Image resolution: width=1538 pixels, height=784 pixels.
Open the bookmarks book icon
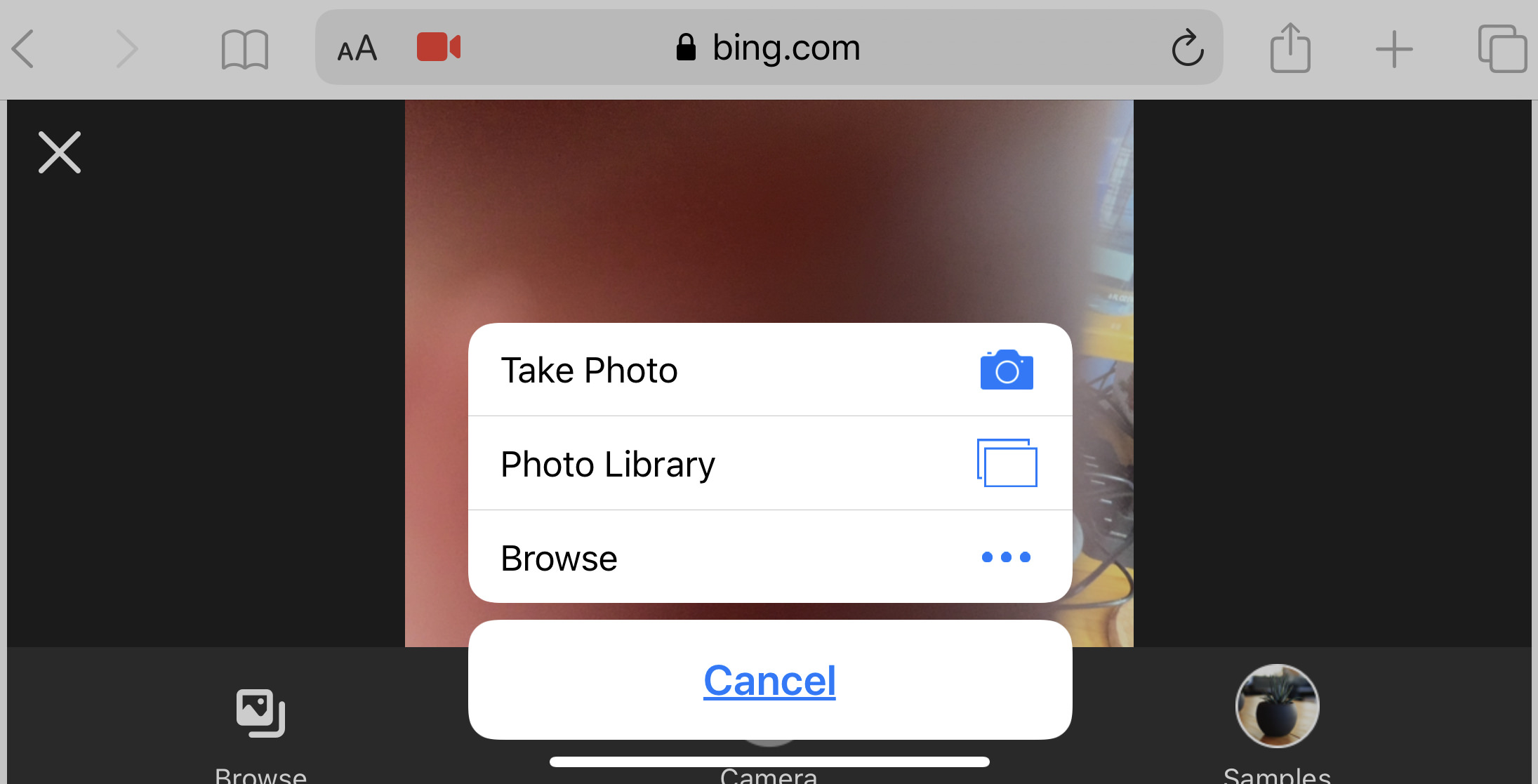[244, 49]
